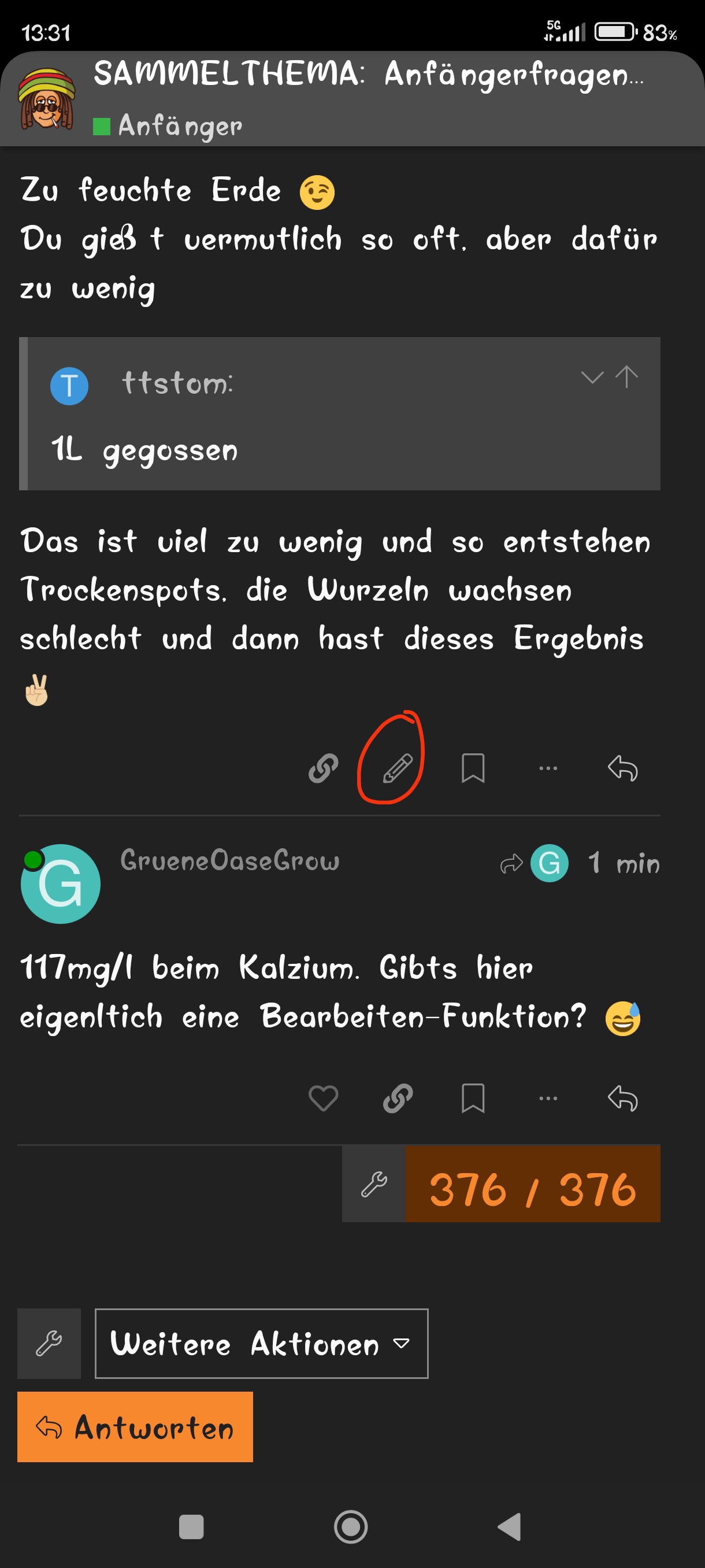Show more actions on GrueneOaseGrow's post
This screenshot has width=705, height=1568.
[x=547, y=1098]
